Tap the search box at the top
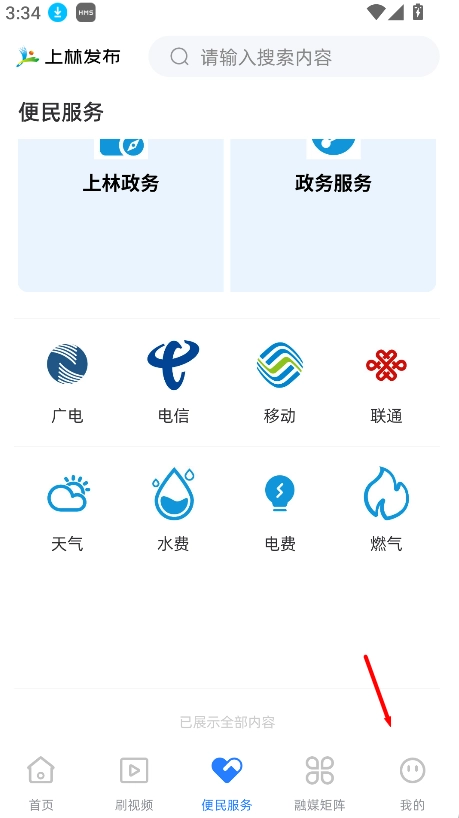 click(x=294, y=57)
